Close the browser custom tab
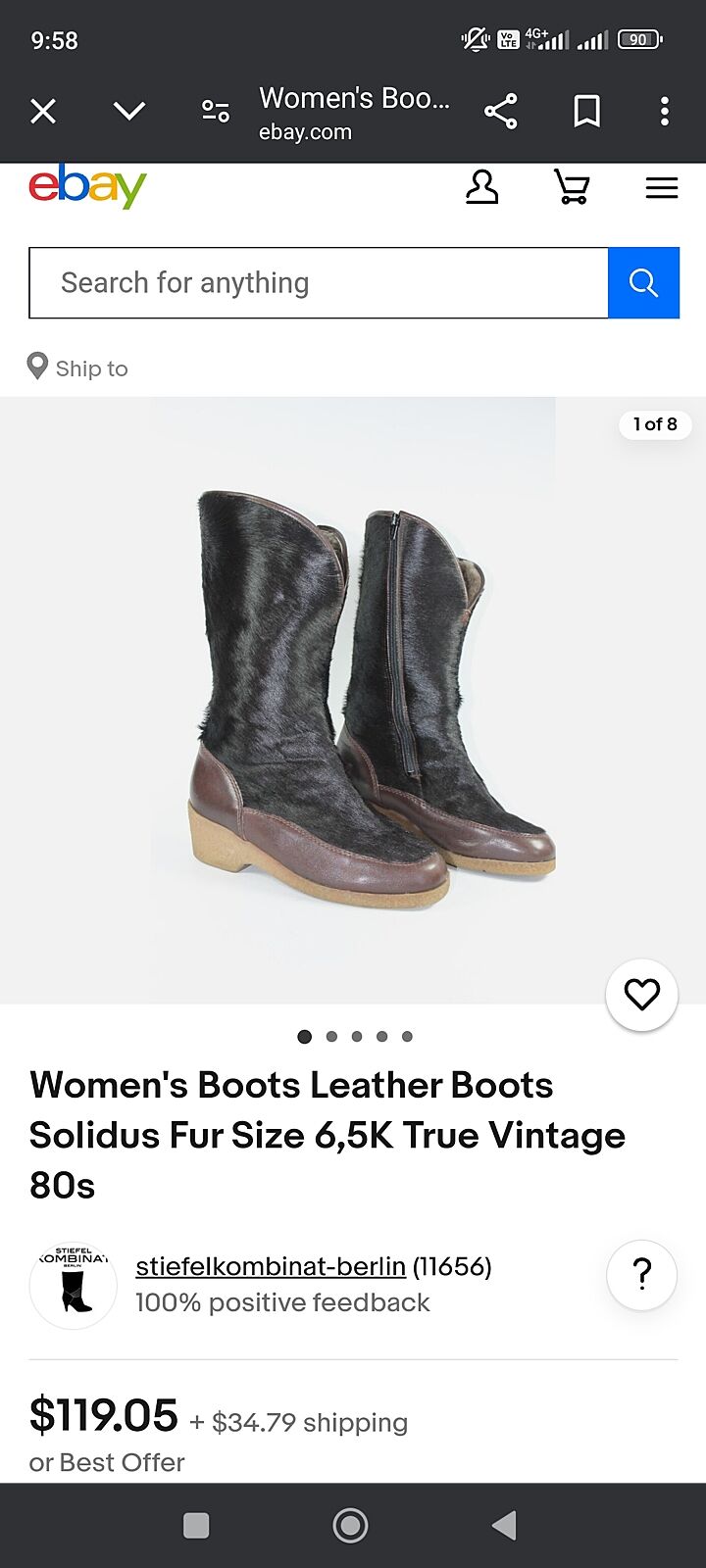The width and height of the screenshot is (706, 1568). tap(43, 112)
